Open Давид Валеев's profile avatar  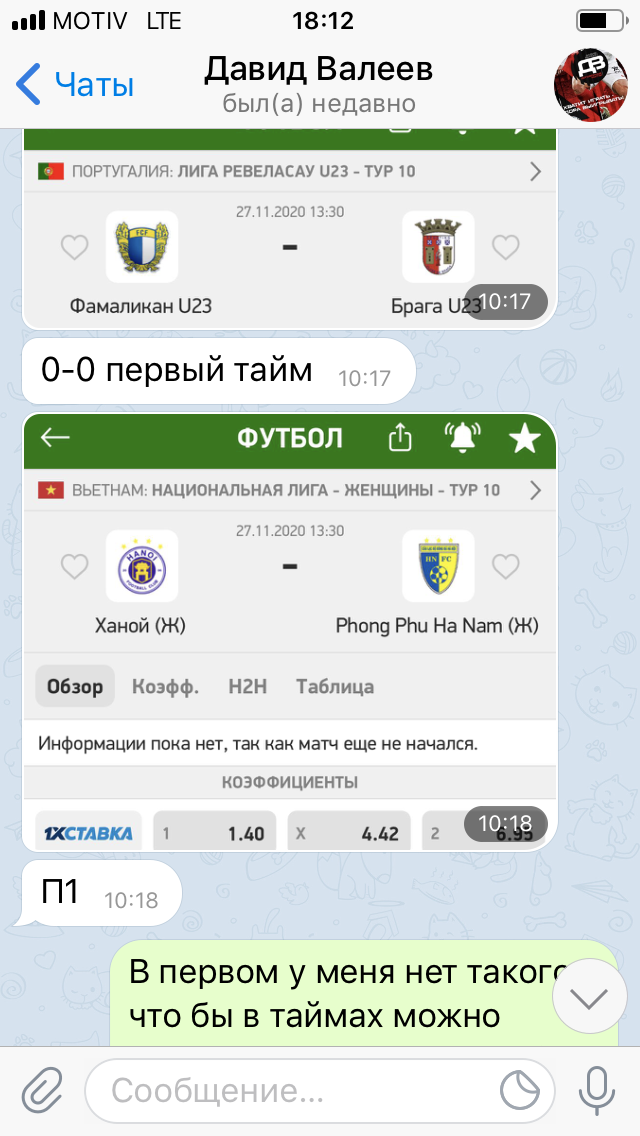click(x=590, y=85)
